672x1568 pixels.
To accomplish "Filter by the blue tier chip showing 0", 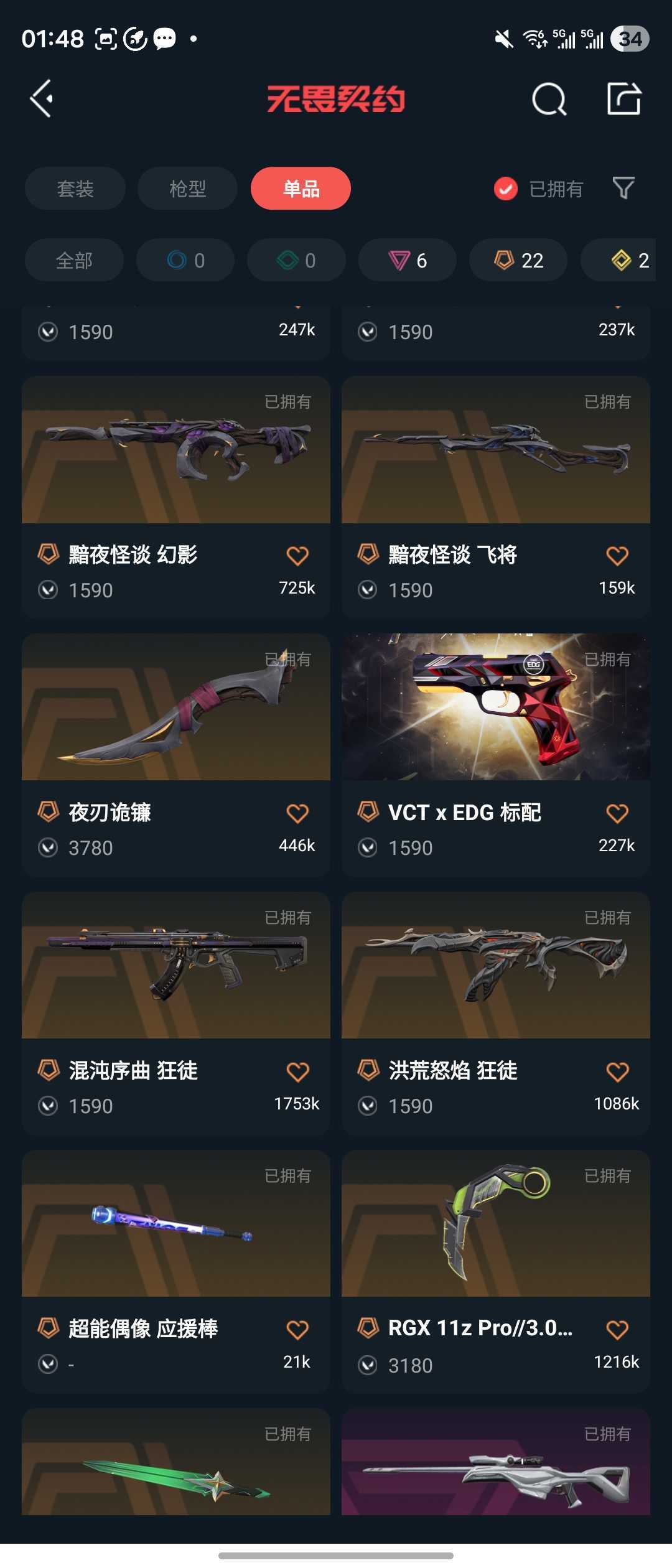I will coord(185,260).
